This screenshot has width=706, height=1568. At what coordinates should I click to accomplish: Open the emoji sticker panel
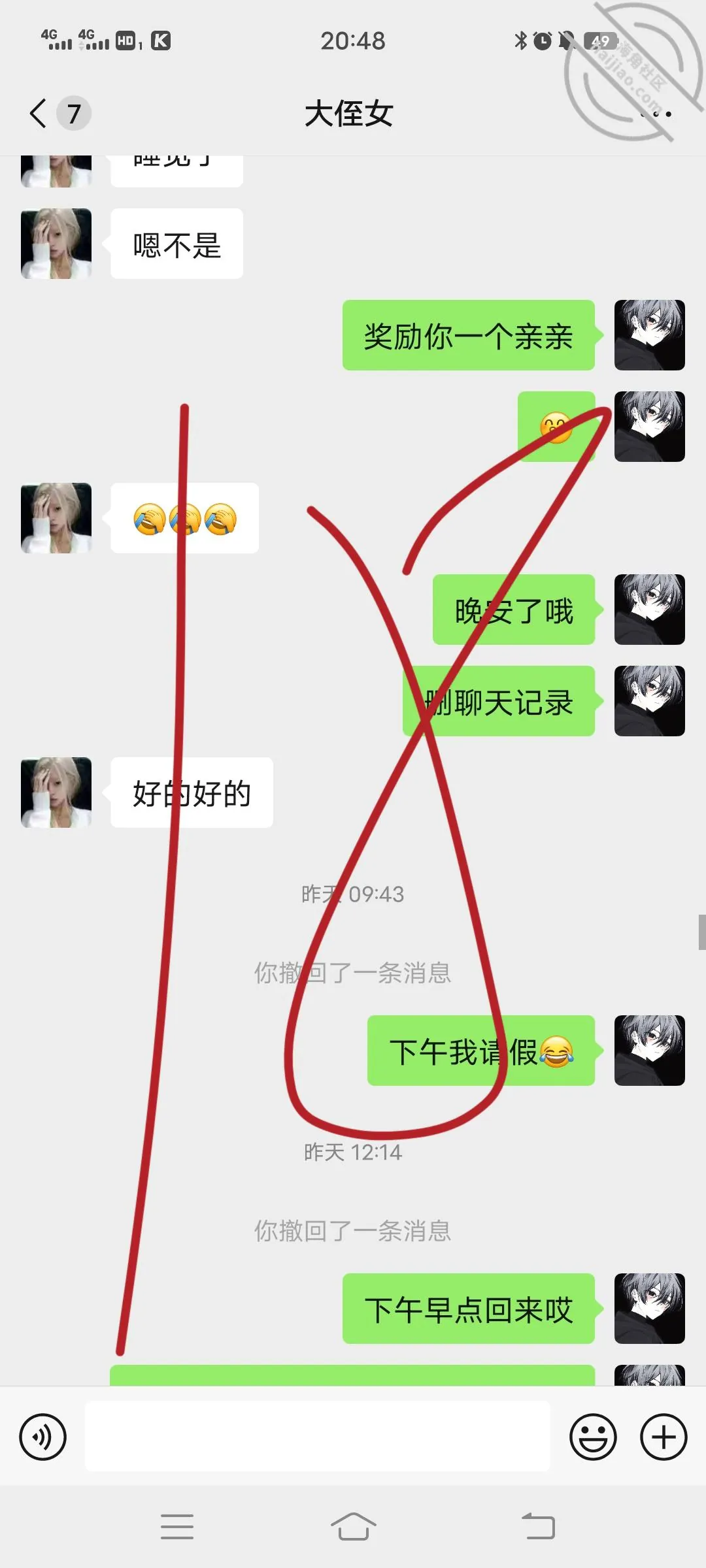click(x=593, y=1437)
